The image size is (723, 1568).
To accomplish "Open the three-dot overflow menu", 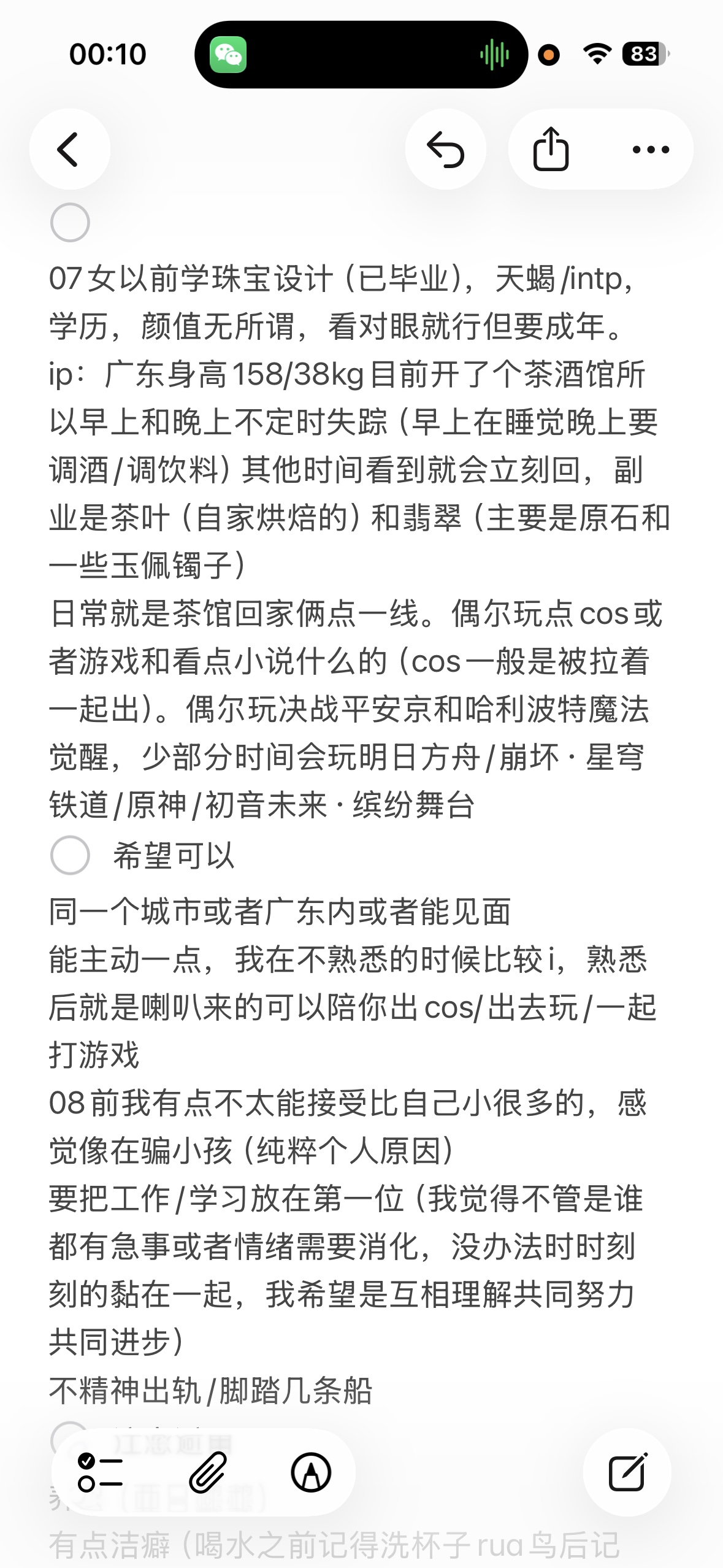I will (x=650, y=149).
